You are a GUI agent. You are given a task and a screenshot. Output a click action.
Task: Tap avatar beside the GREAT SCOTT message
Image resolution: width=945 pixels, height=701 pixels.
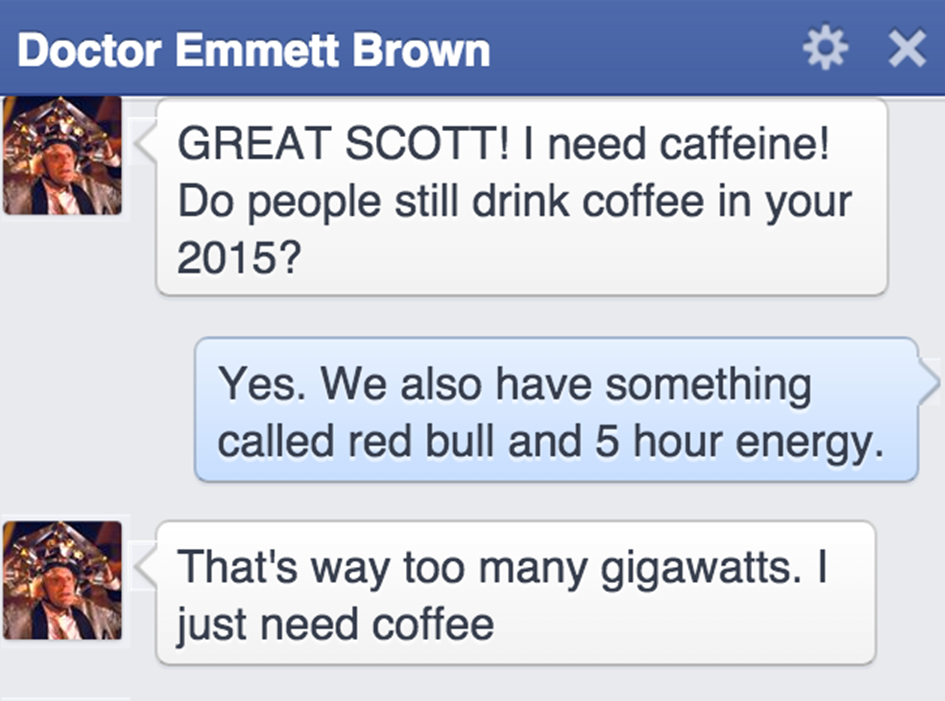pyautogui.click(x=62, y=155)
